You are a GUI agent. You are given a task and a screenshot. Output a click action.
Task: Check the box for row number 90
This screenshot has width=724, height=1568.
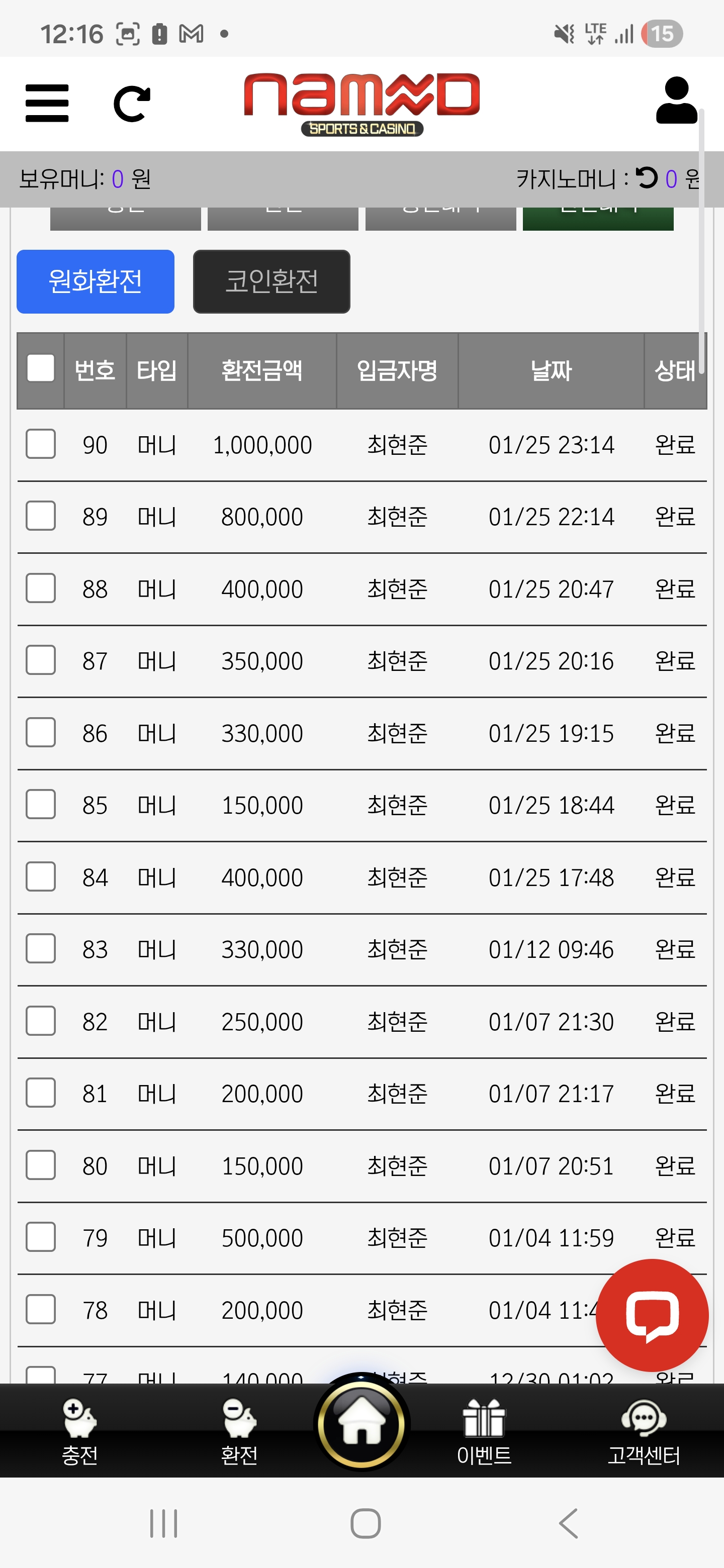(x=41, y=444)
